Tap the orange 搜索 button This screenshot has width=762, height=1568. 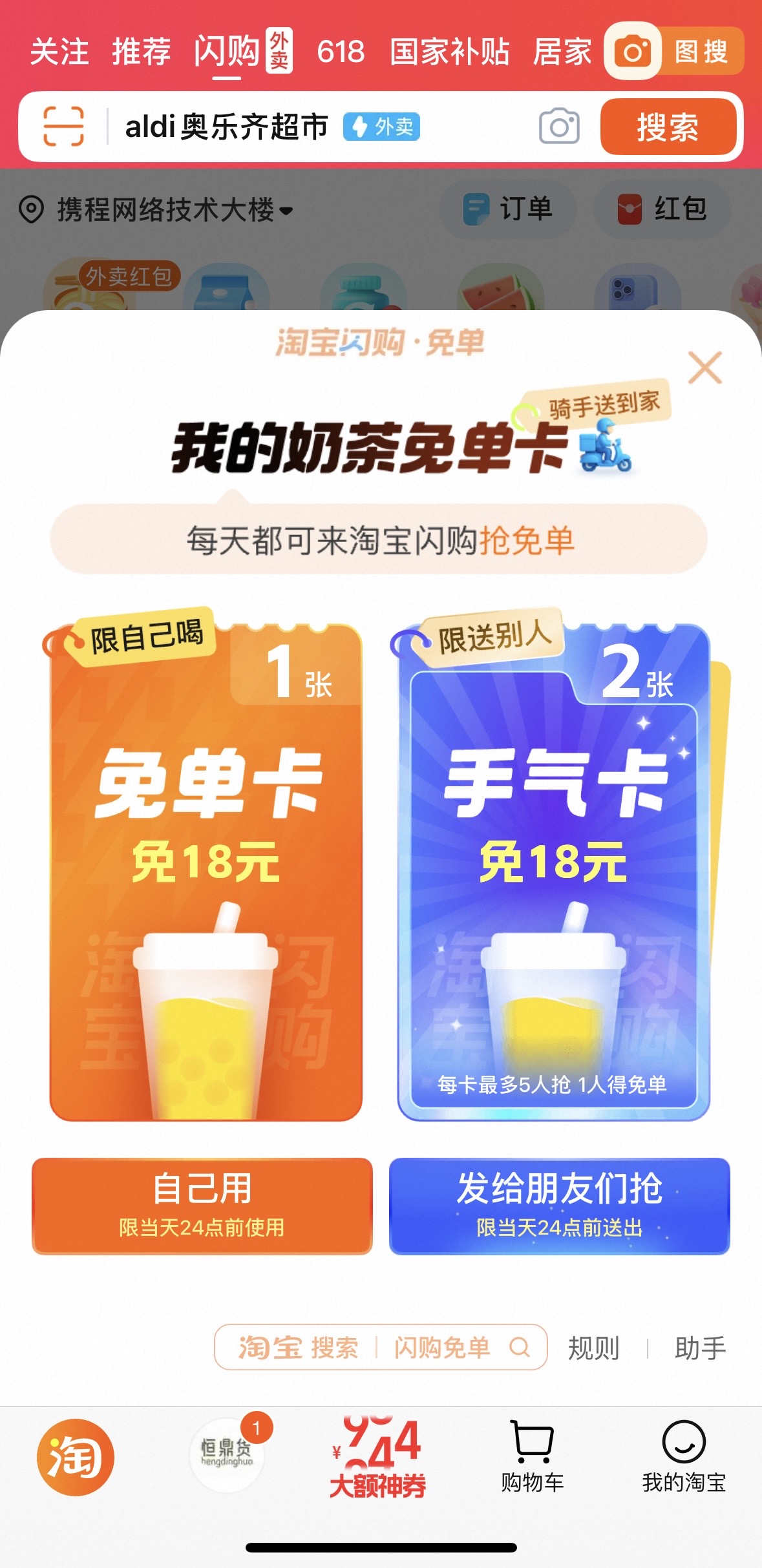[x=668, y=126]
